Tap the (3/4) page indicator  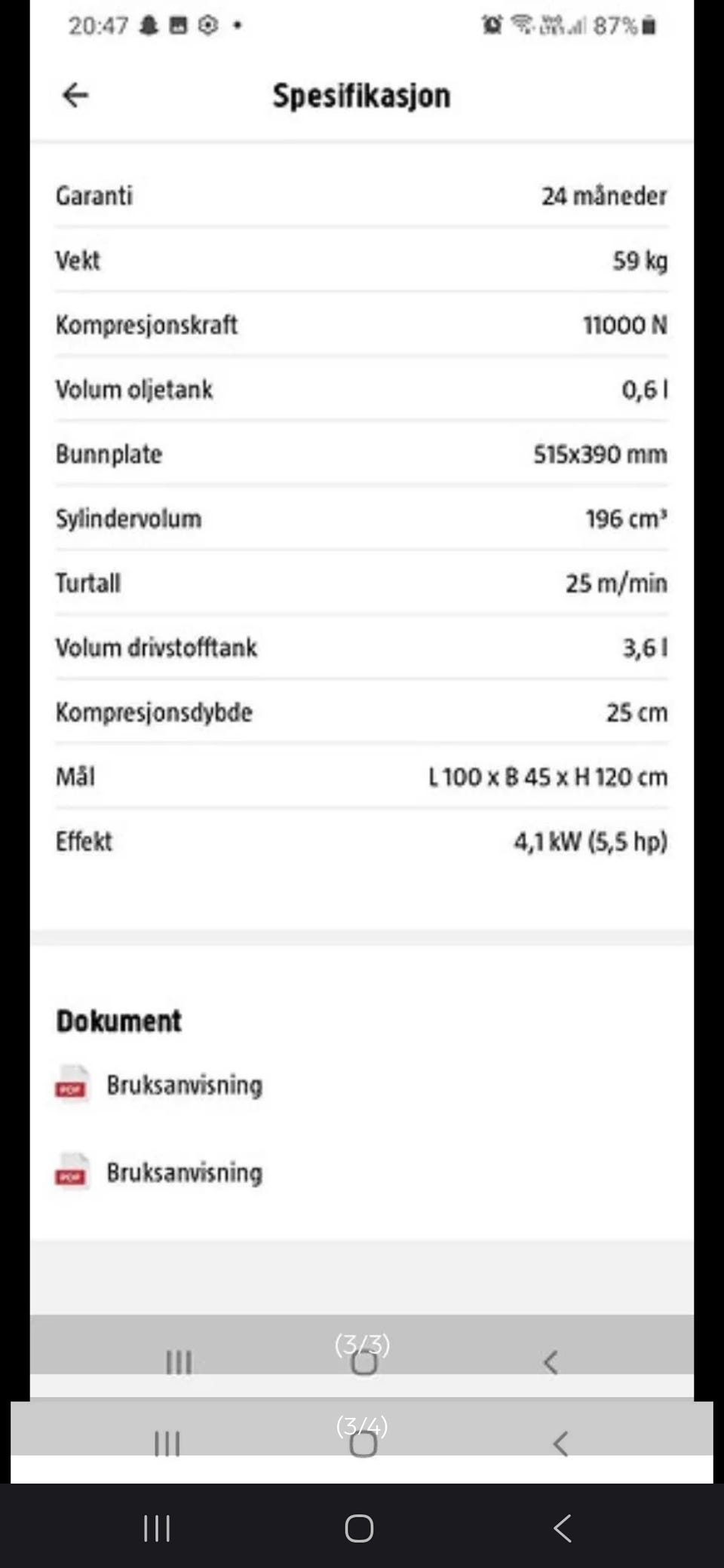click(364, 1427)
